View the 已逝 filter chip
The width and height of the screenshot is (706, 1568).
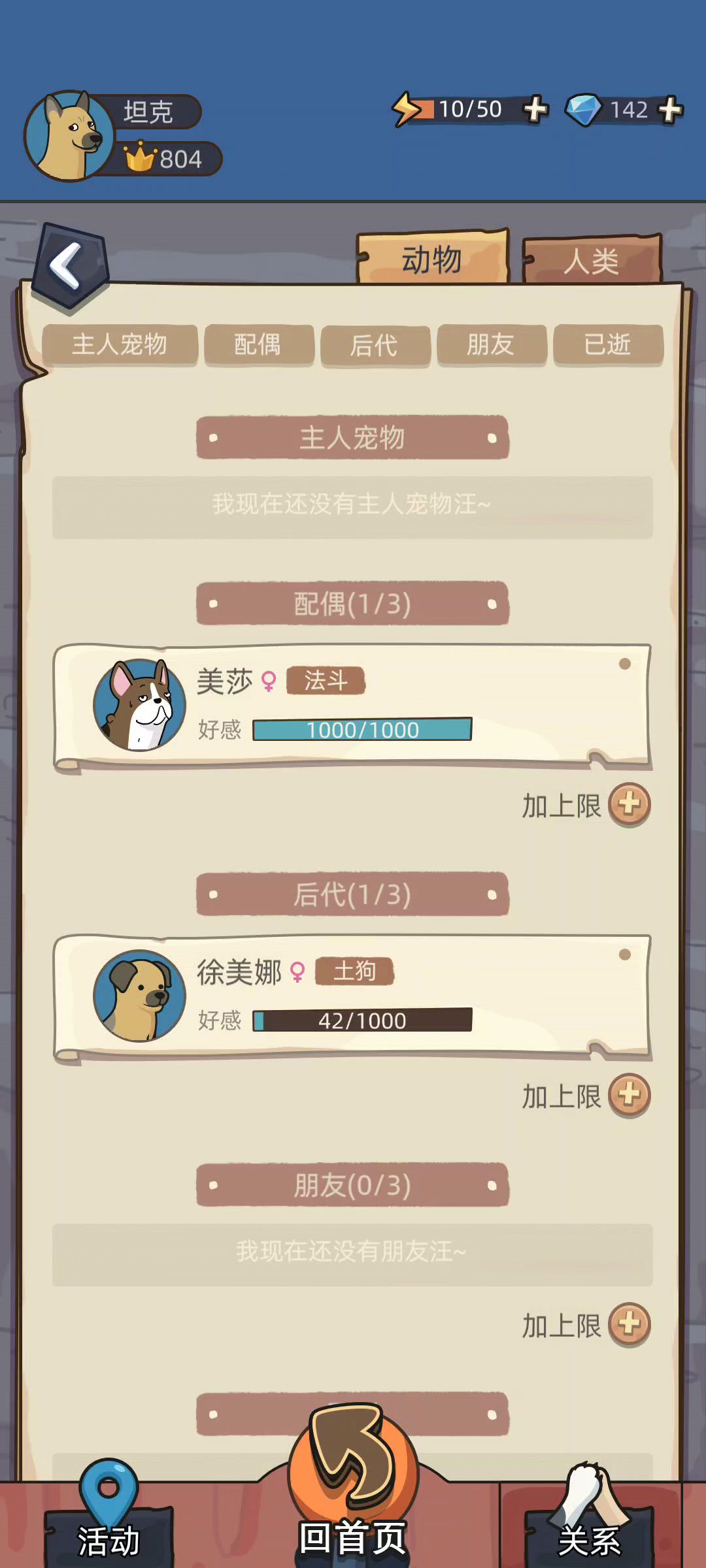point(608,344)
